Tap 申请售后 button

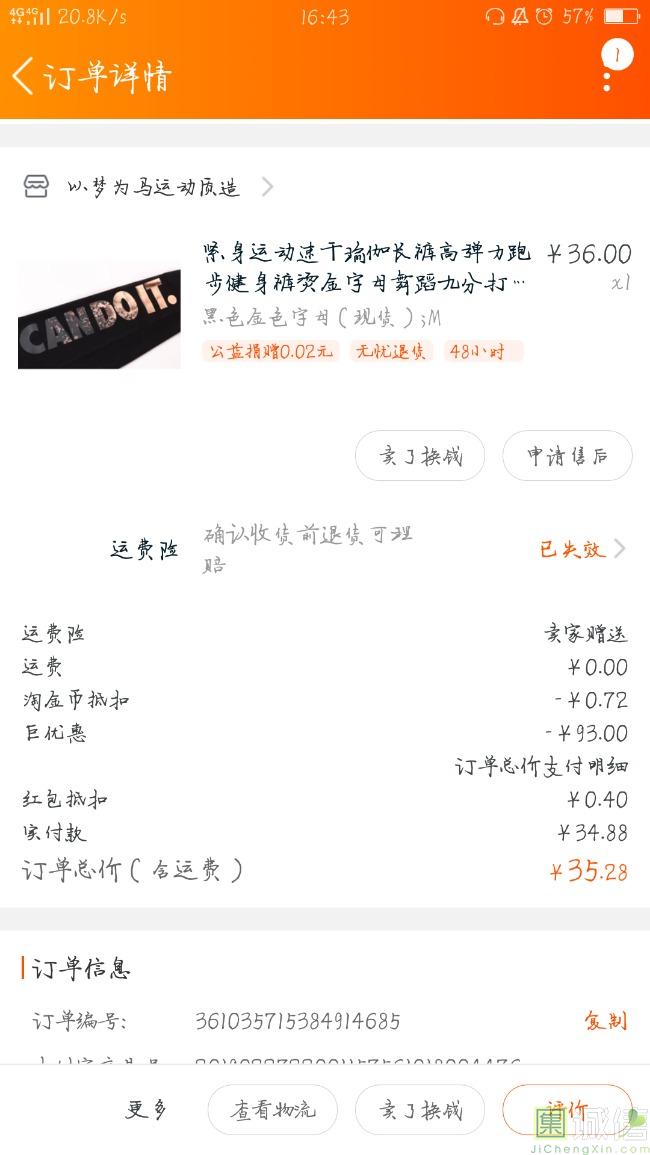567,456
